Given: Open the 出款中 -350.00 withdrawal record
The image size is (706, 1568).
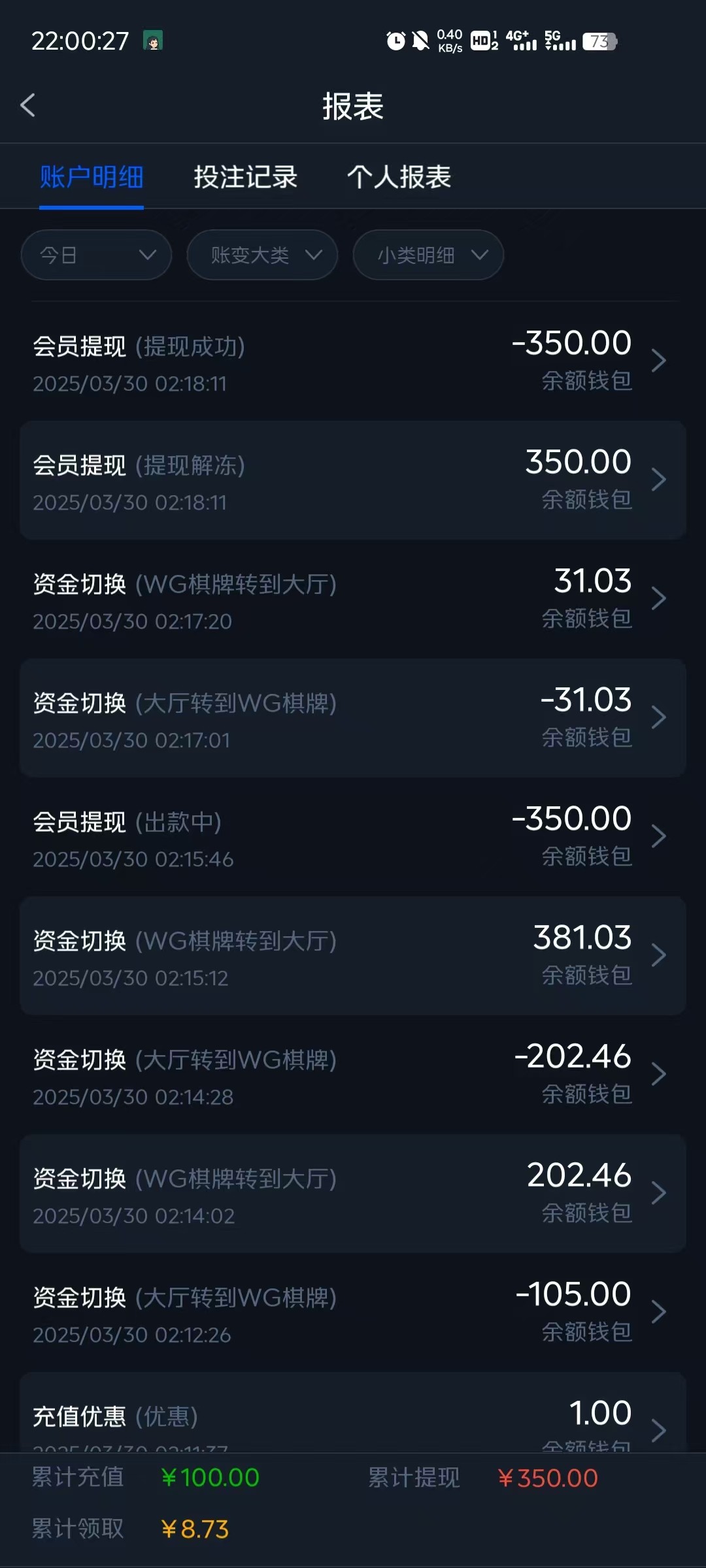Looking at the screenshot, I should [353, 837].
